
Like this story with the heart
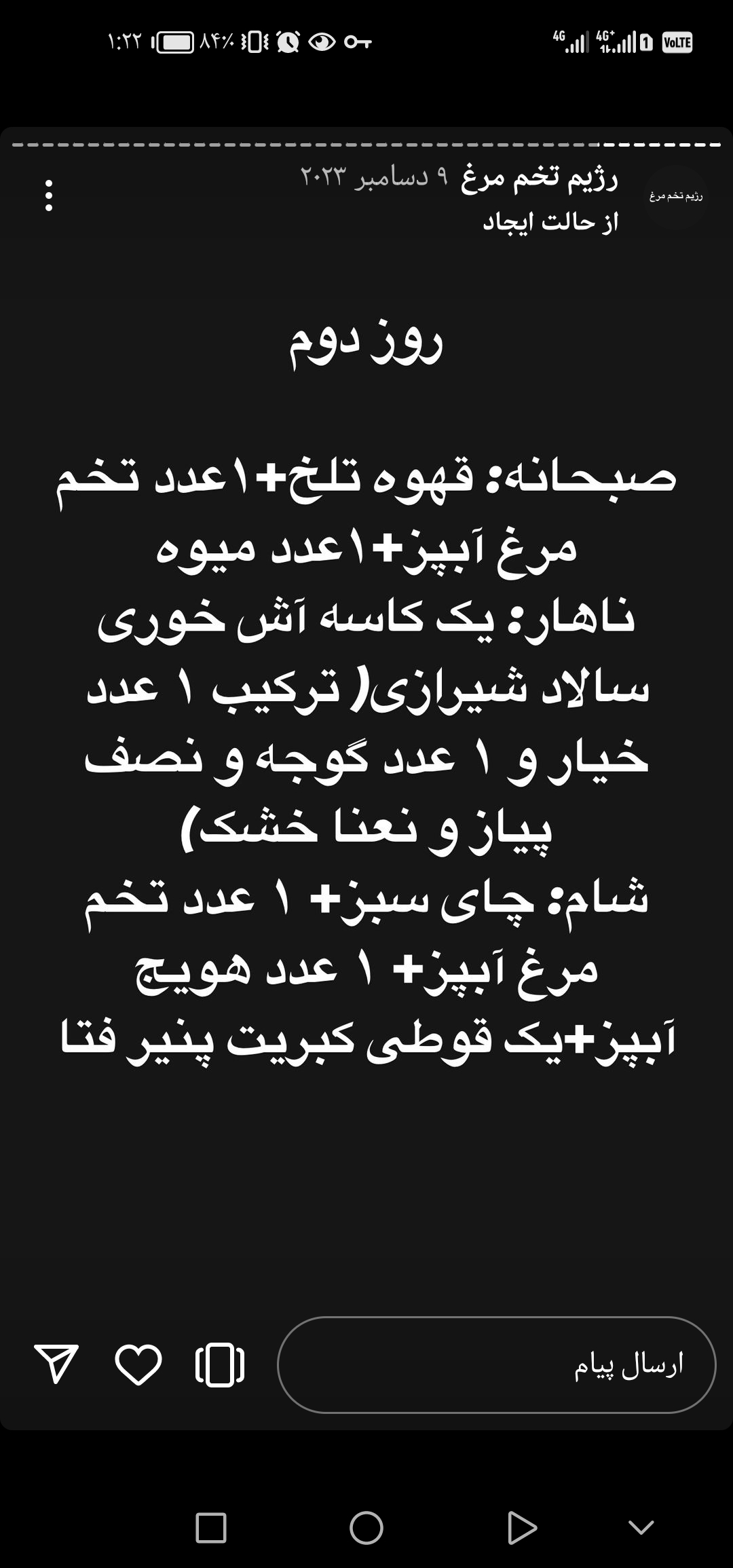[138, 1365]
